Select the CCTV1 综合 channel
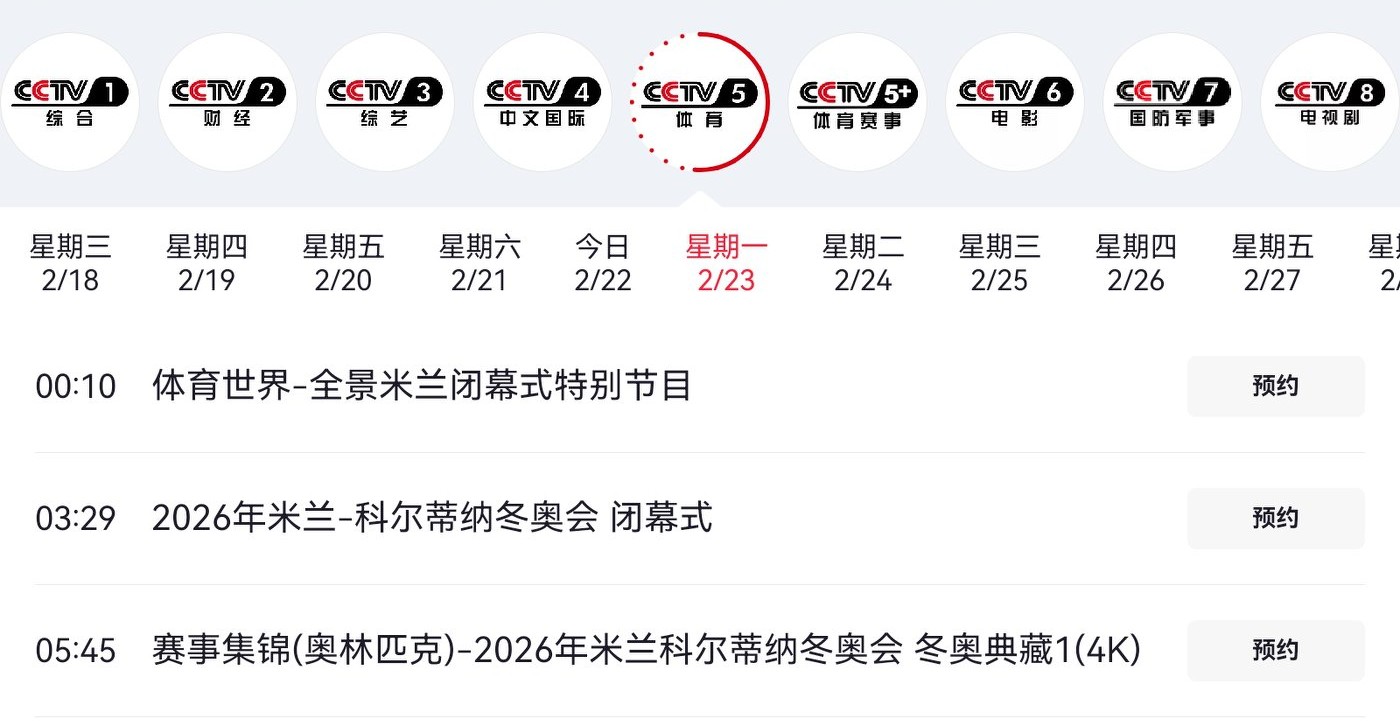 (x=70, y=102)
